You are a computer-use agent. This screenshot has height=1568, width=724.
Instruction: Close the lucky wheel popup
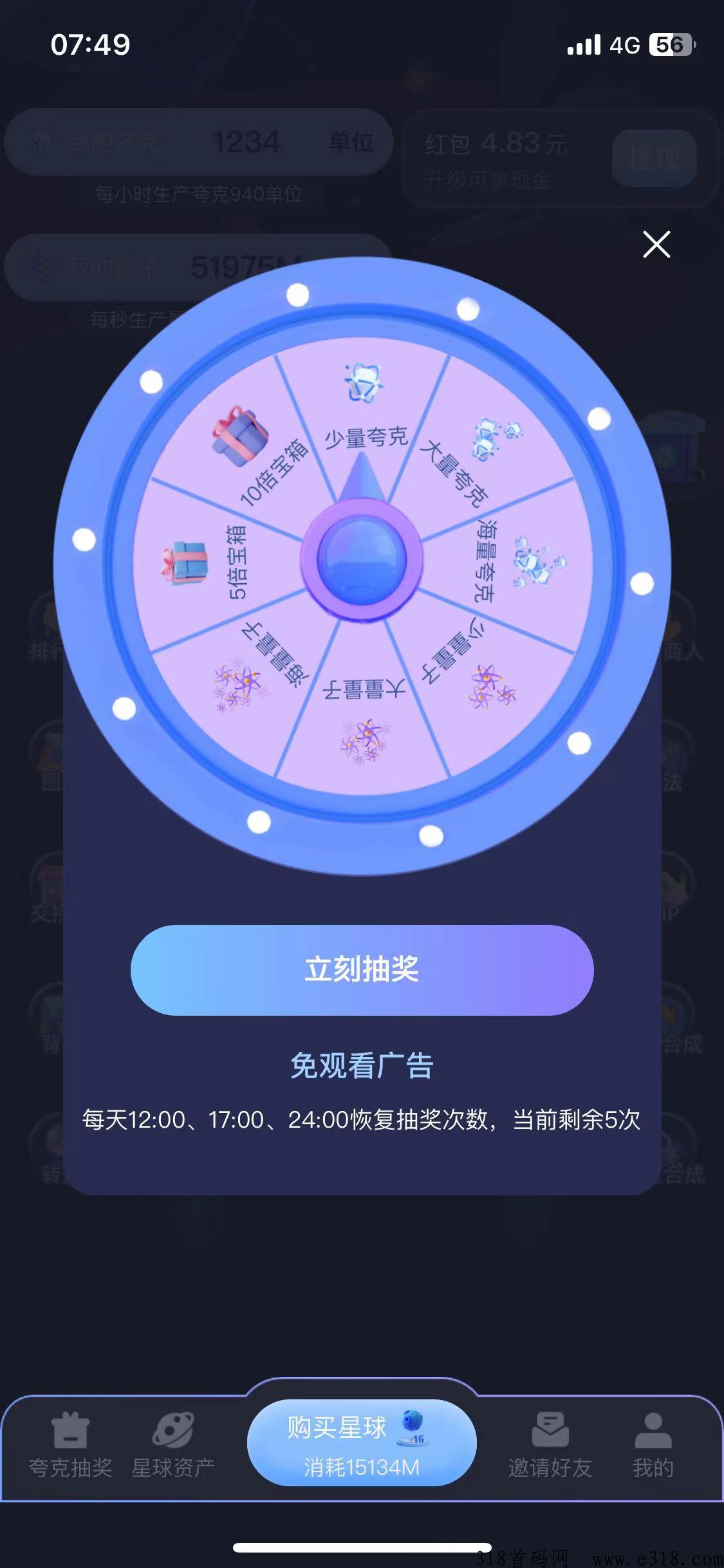coord(656,245)
